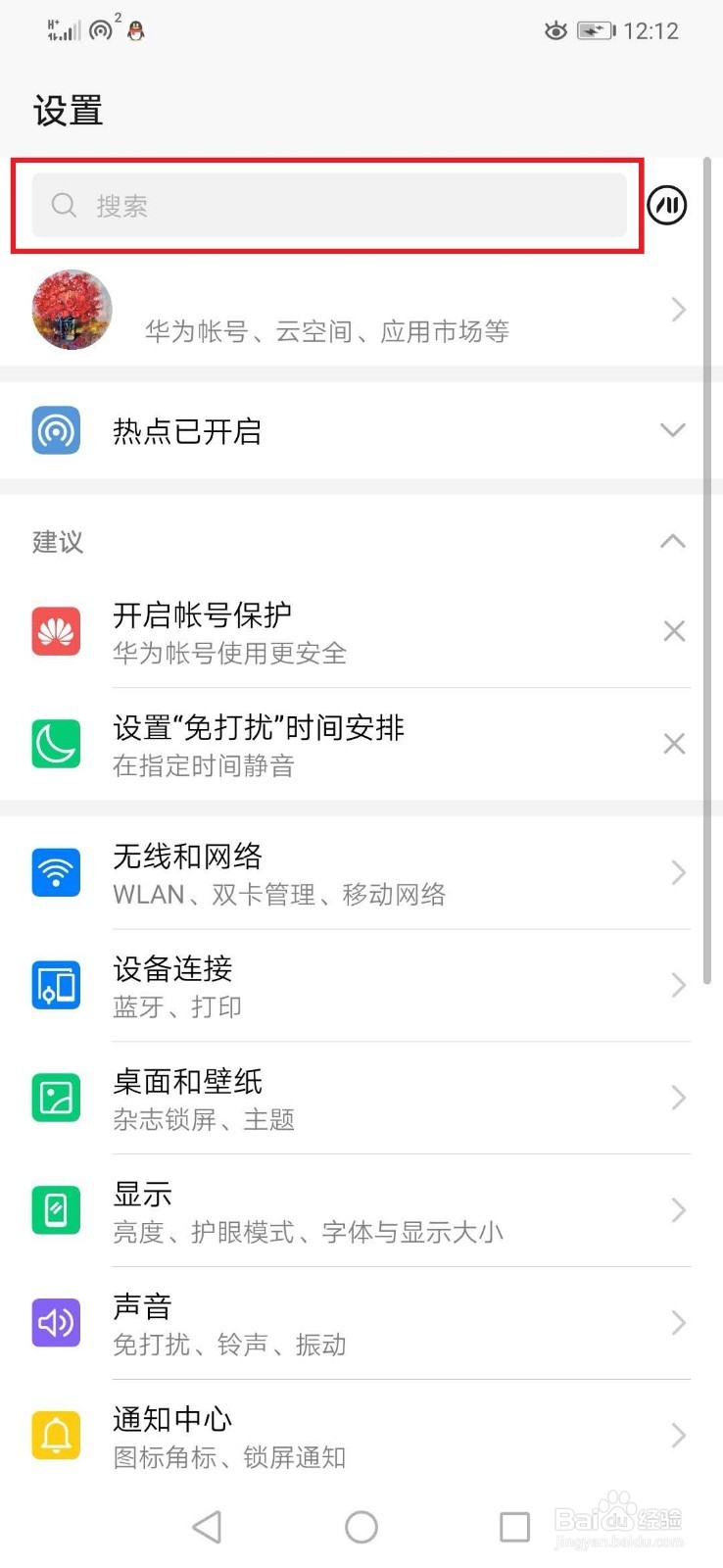Tap the voice search microphone control
This screenshot has width=723, height=1568.
pyautogui.click(x=667, y=206)
